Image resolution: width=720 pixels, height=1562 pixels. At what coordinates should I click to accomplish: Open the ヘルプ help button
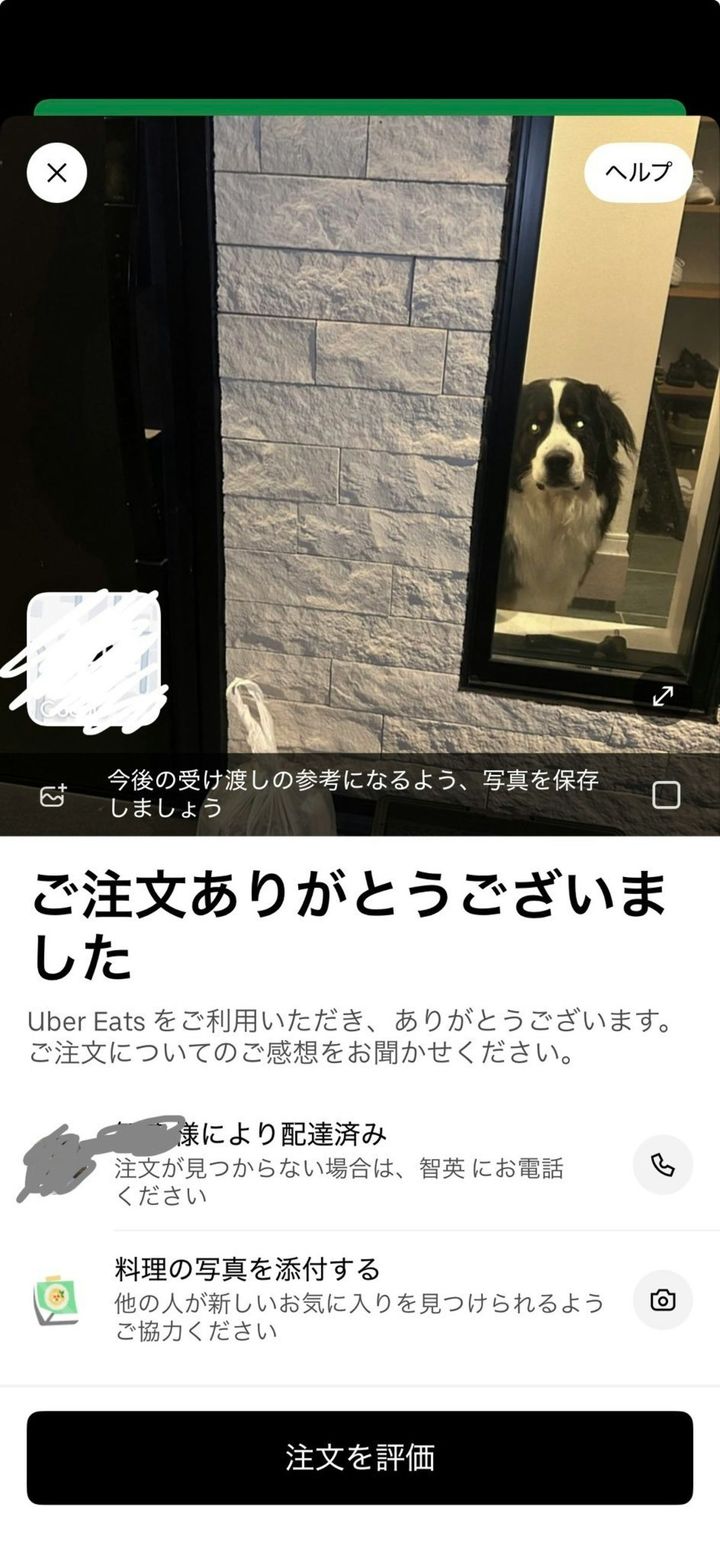point(638,173)
